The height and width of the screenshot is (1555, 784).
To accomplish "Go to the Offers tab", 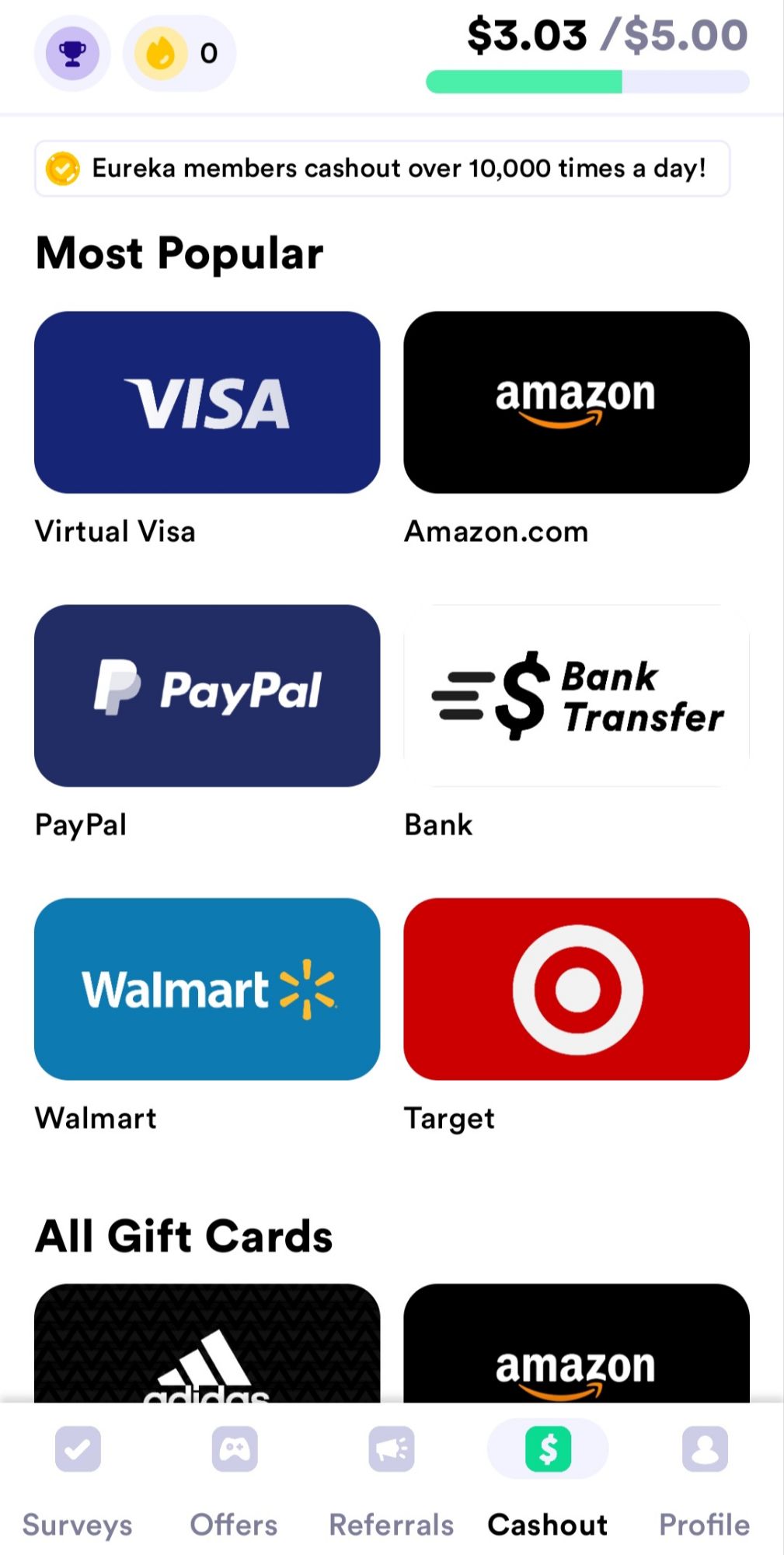I will coord(234,1477).
